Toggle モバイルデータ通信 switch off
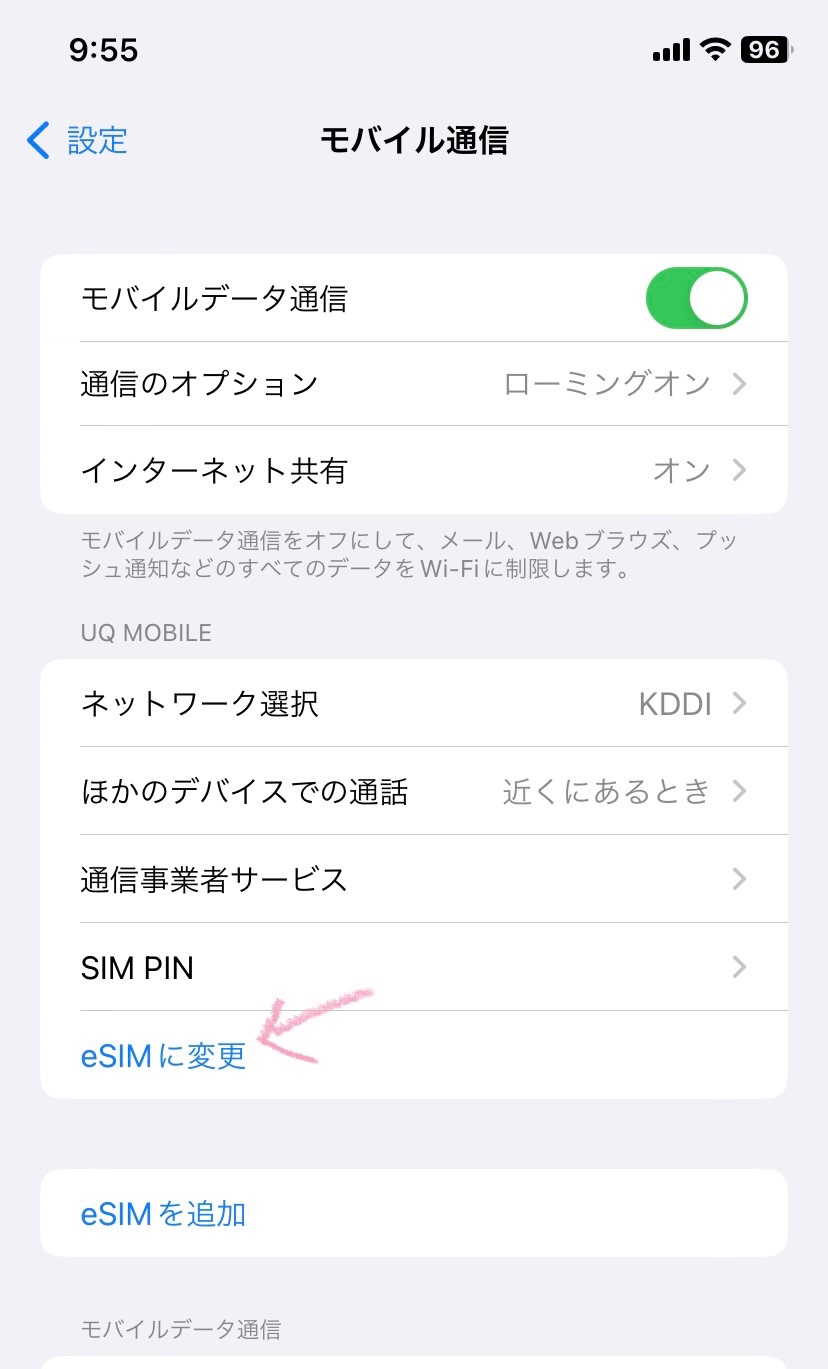Screen dimensions: 828x1369 pos(696,298)
